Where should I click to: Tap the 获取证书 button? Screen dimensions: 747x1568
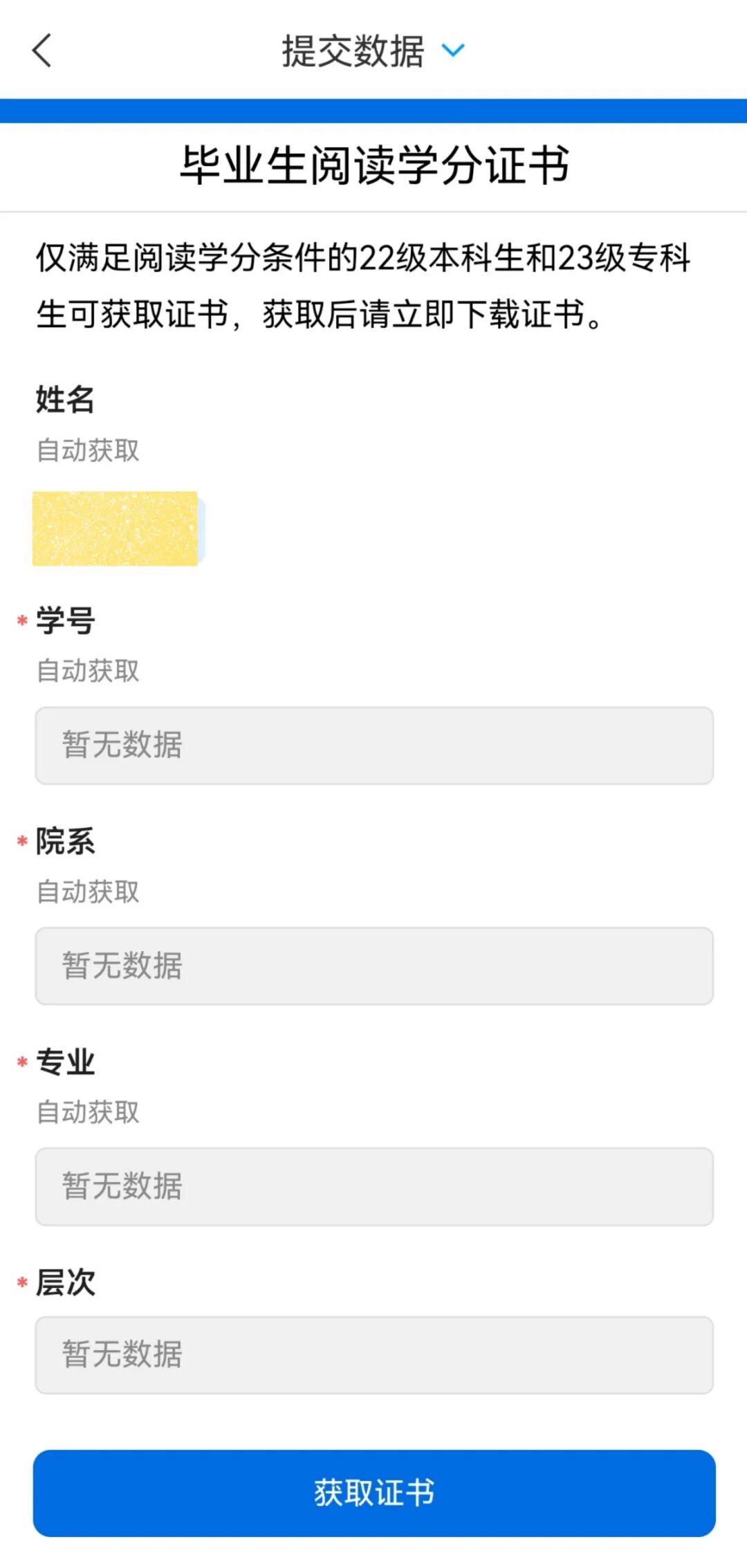coord(374,1493)
